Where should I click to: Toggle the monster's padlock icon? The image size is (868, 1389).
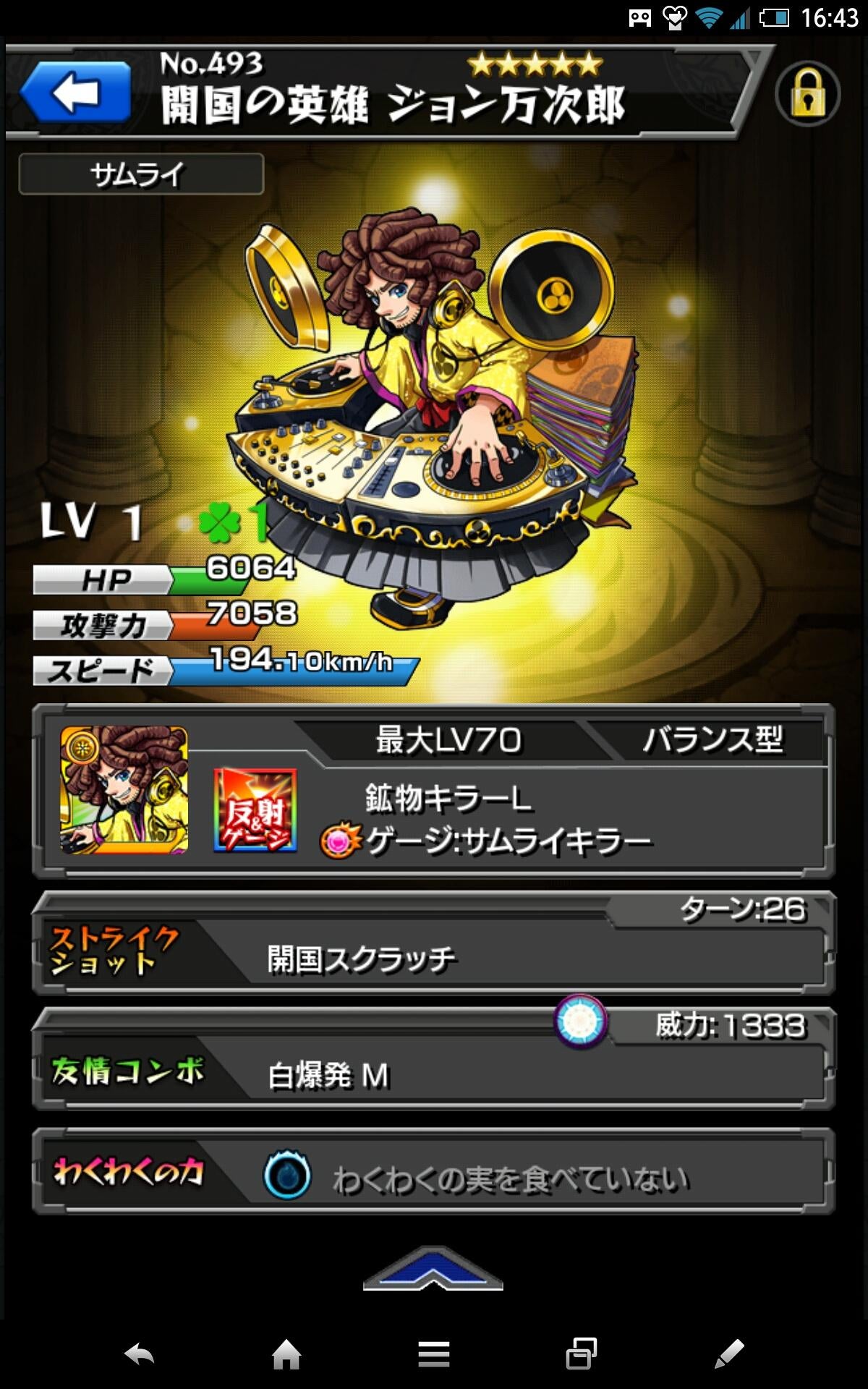coord(807,94)
